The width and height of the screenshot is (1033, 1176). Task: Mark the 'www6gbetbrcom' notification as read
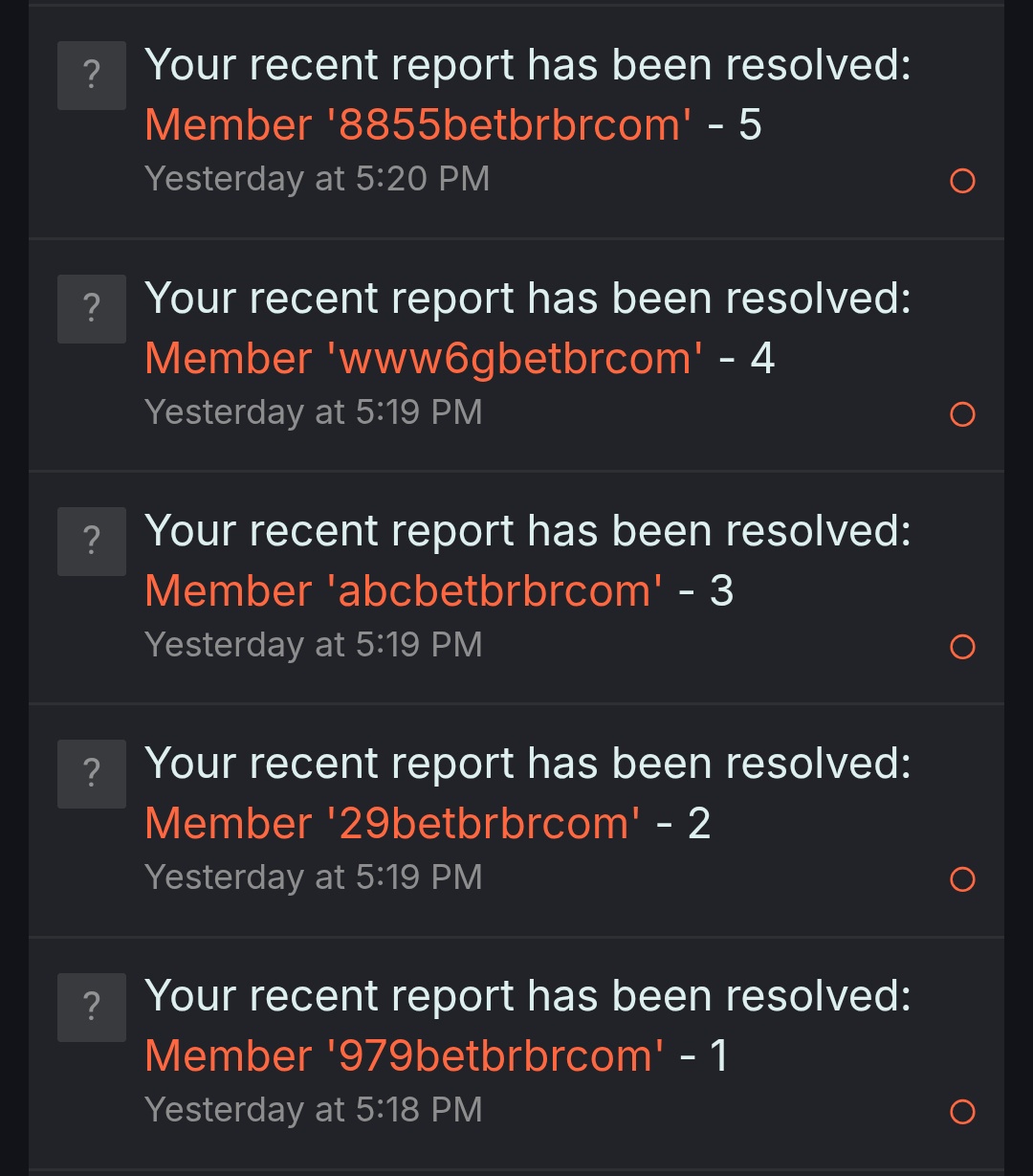click(x=964, y=413)
